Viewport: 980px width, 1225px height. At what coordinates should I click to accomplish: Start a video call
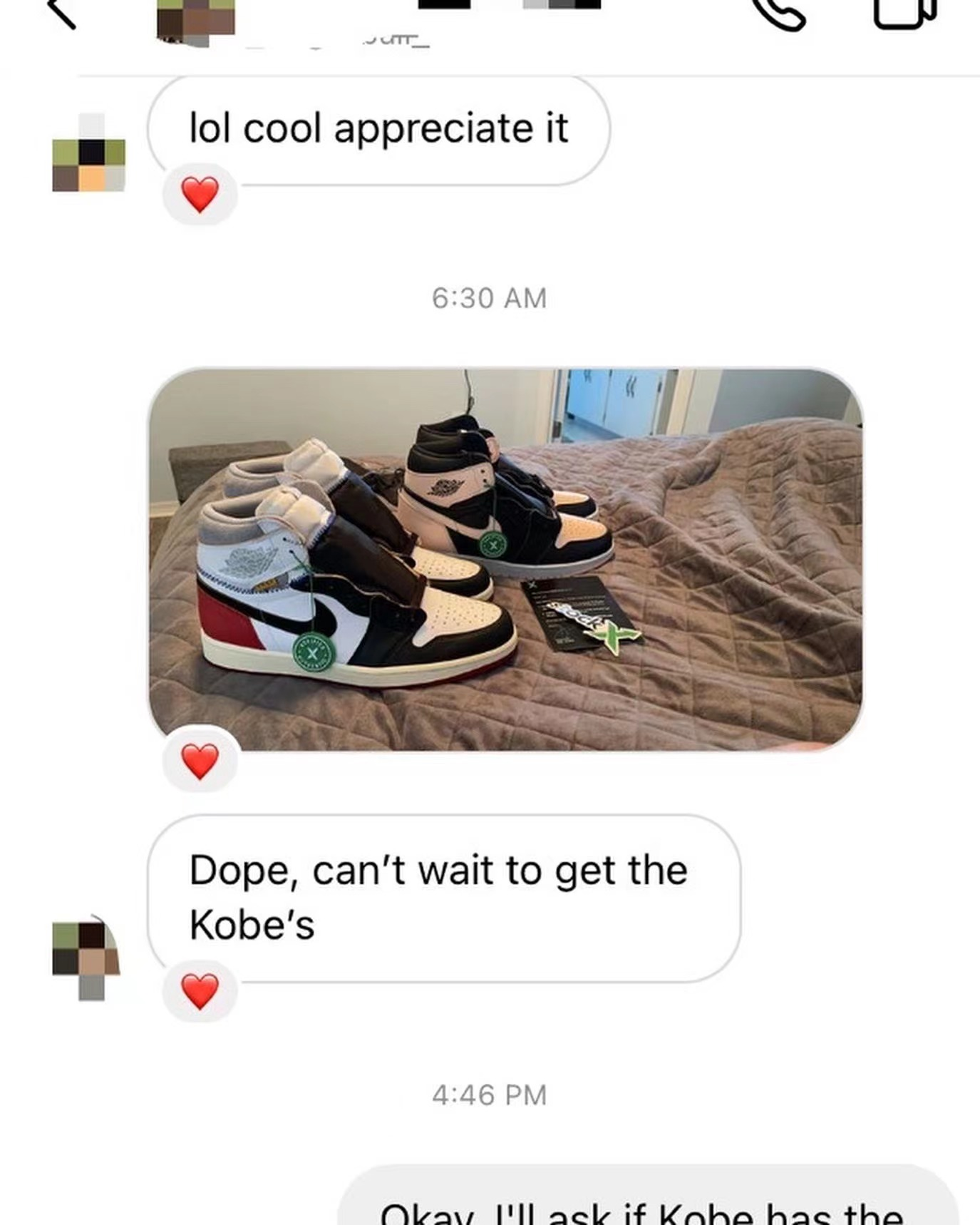tap(904, 13)
